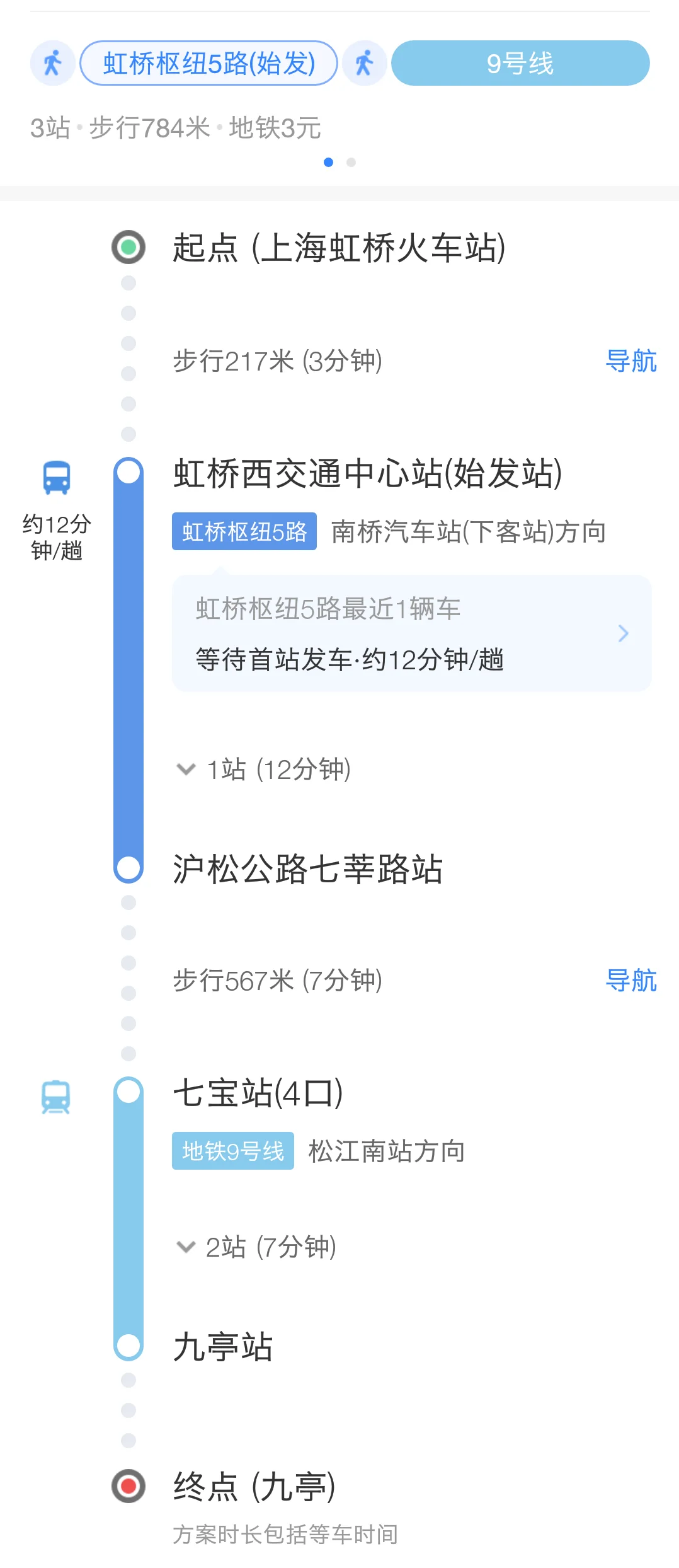Select the 虹桥枢纽5路(始发) route segment tab
The image size is (679, 1568).
pyautogui.click(x=209, y=63)
